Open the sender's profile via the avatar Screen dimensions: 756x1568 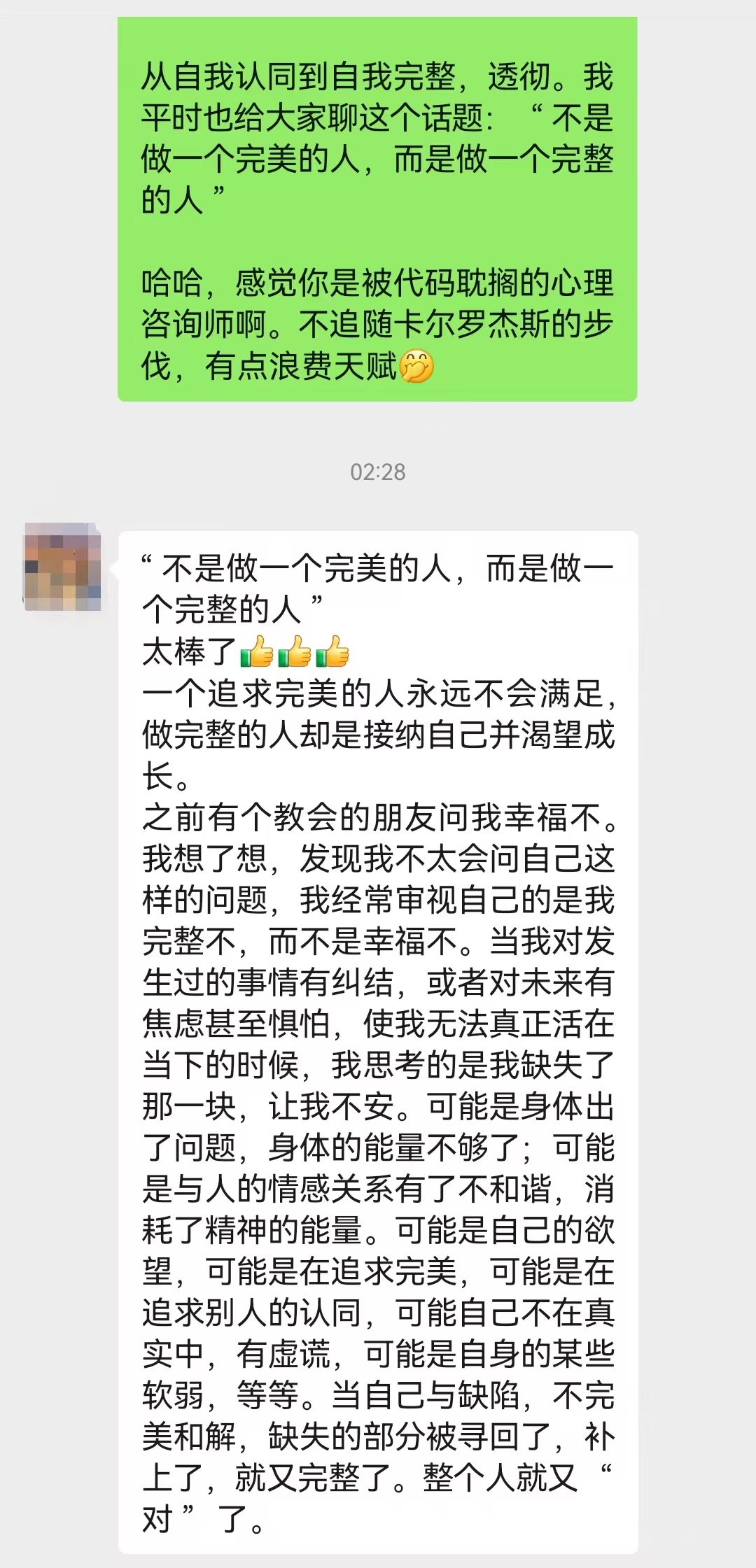(x=63, y=566)
